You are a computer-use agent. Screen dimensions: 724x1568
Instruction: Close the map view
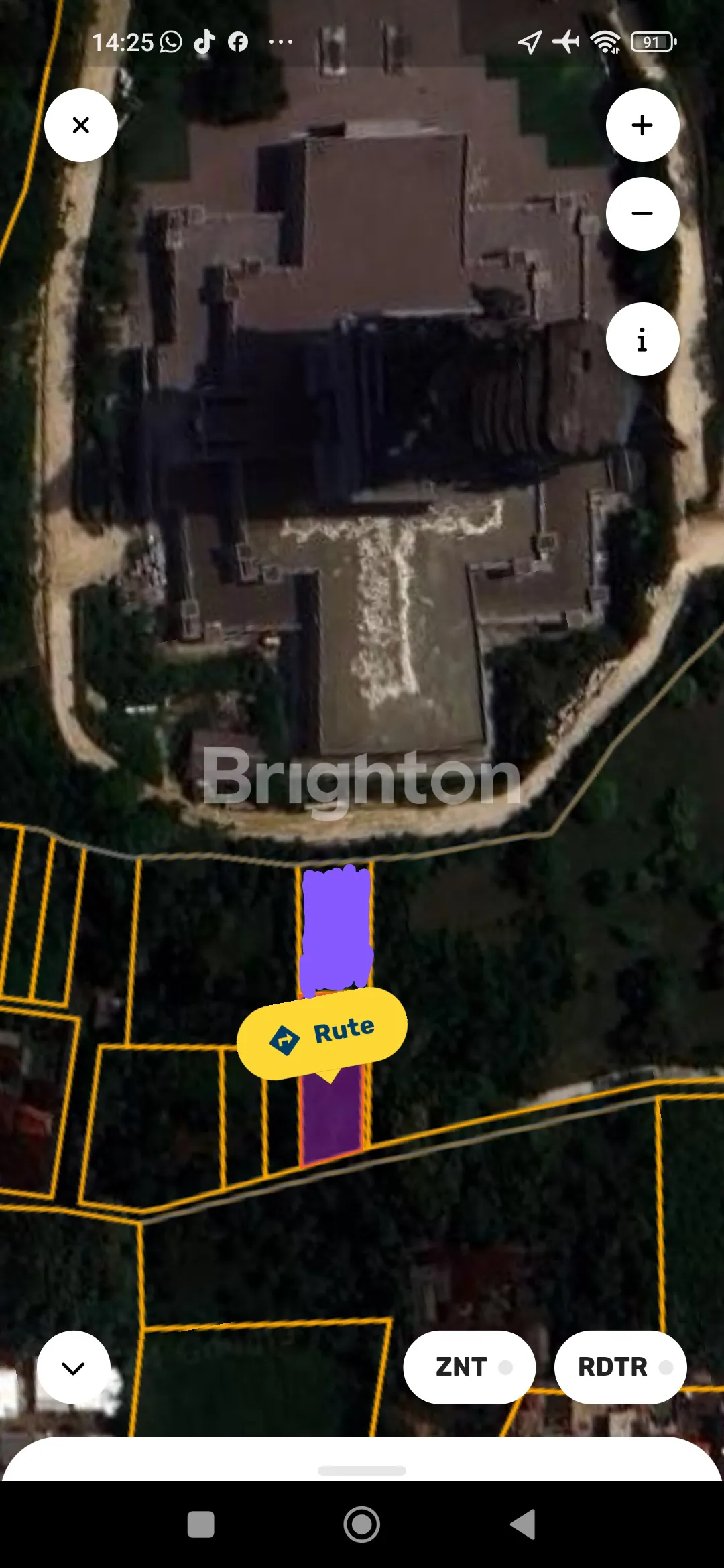pyautogui.click(x=80, y=125)
